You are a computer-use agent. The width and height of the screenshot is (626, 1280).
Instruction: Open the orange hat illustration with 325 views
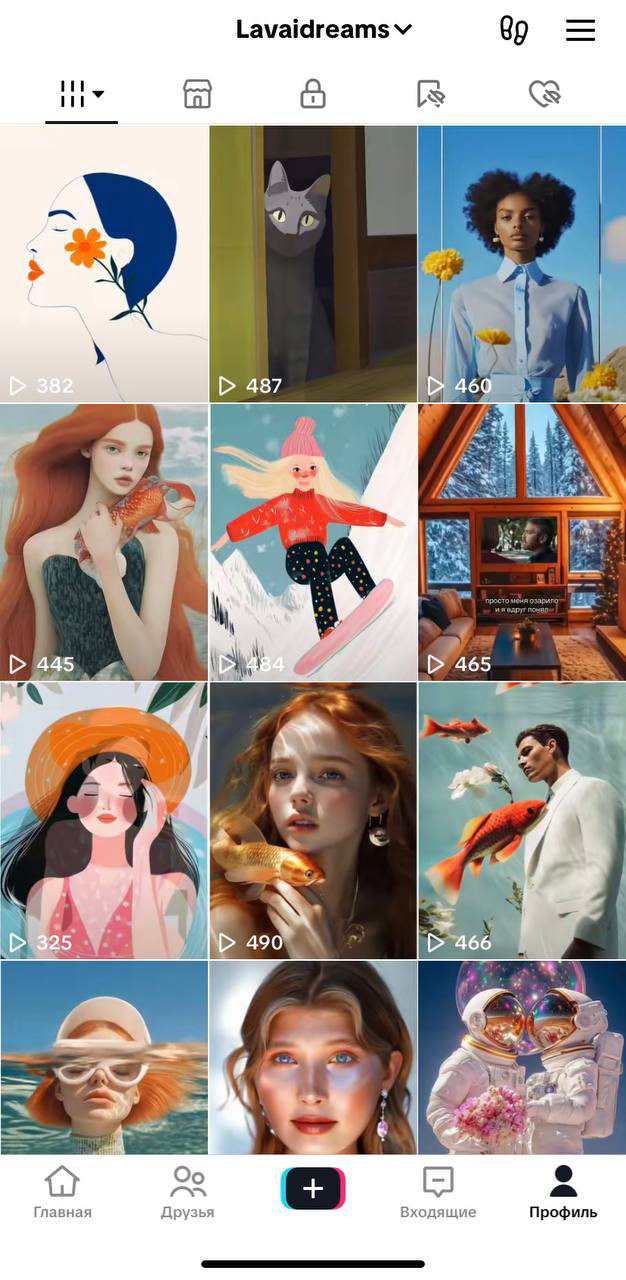[103, 820]
